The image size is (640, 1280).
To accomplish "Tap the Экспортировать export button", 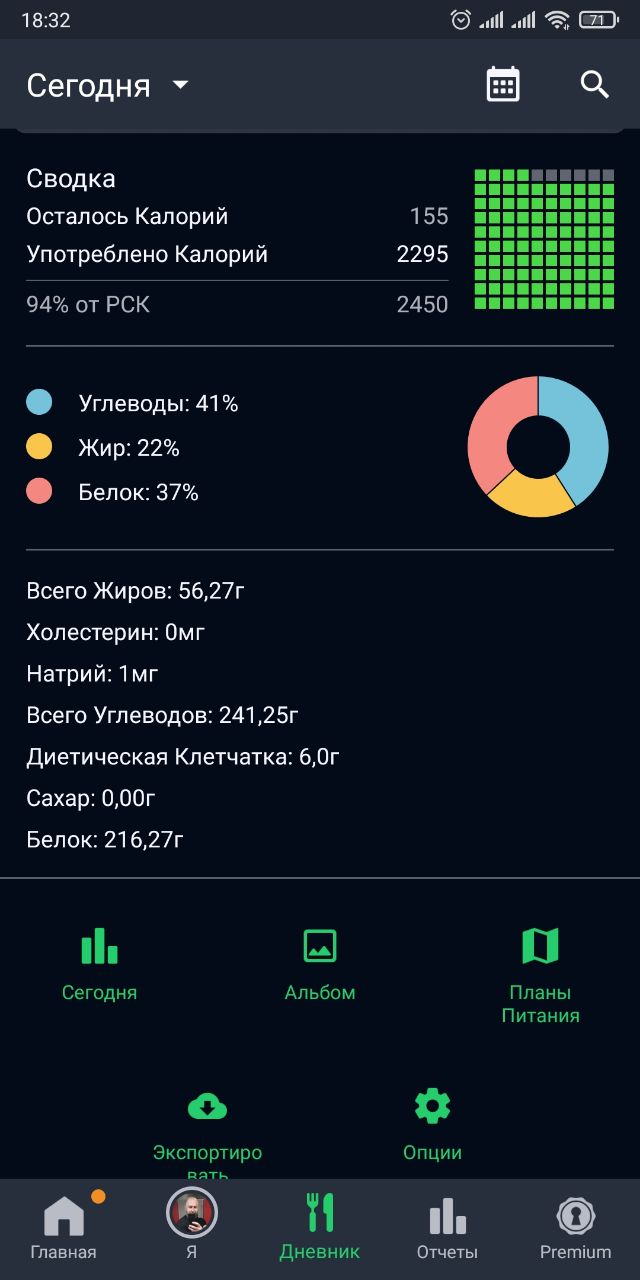I will (207, 1128).
